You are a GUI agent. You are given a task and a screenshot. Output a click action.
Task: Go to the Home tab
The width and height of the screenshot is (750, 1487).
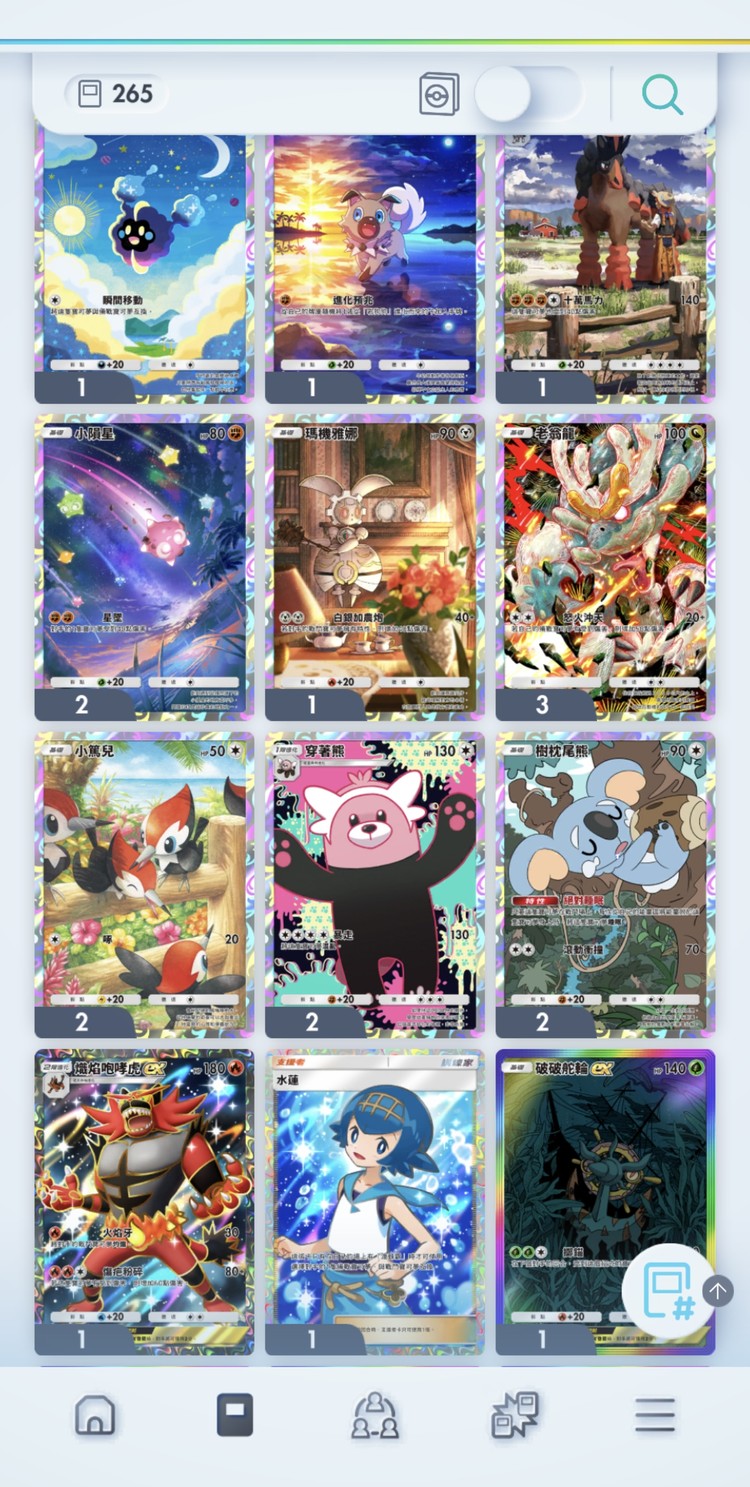click(95, 1416)
